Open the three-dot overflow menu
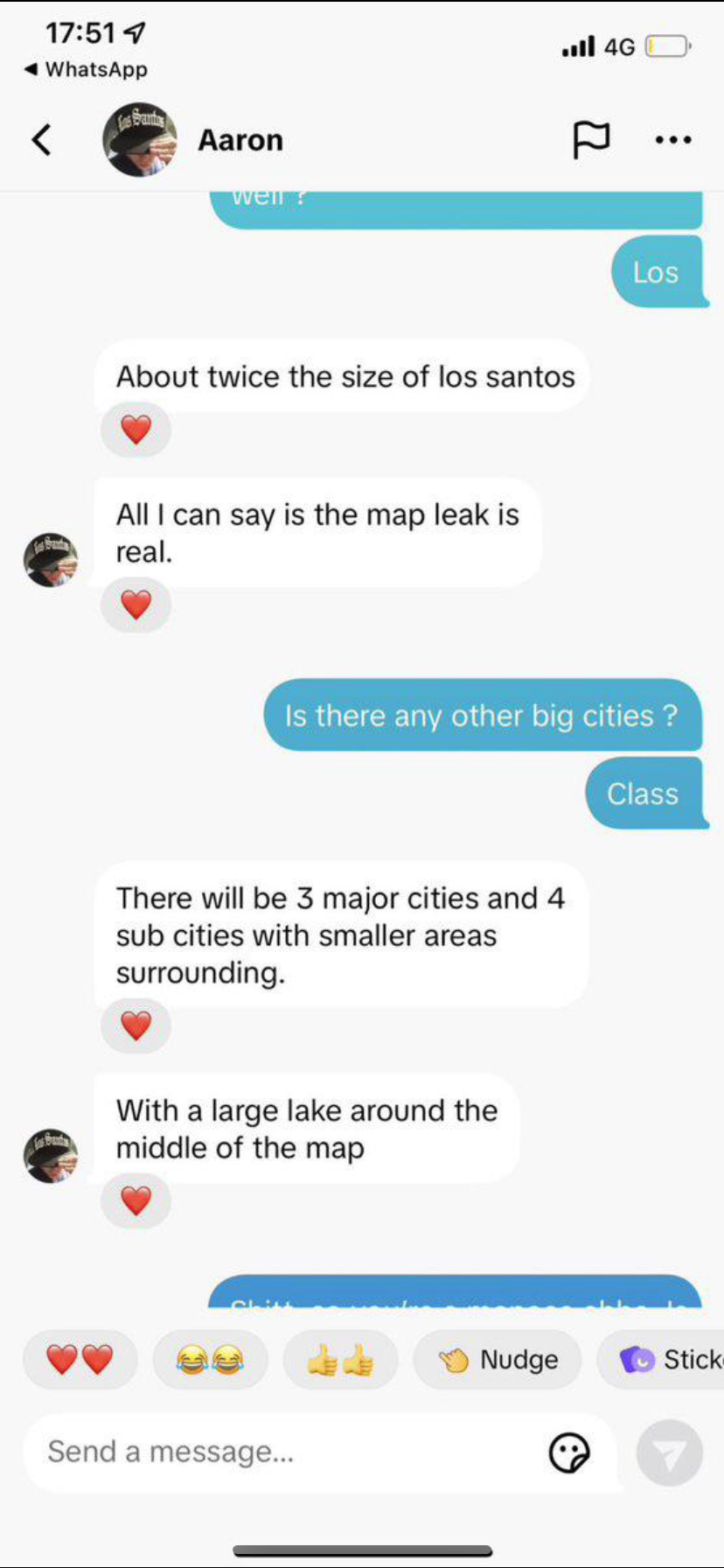The image size is (724, 1568). [x=672, y=140]
